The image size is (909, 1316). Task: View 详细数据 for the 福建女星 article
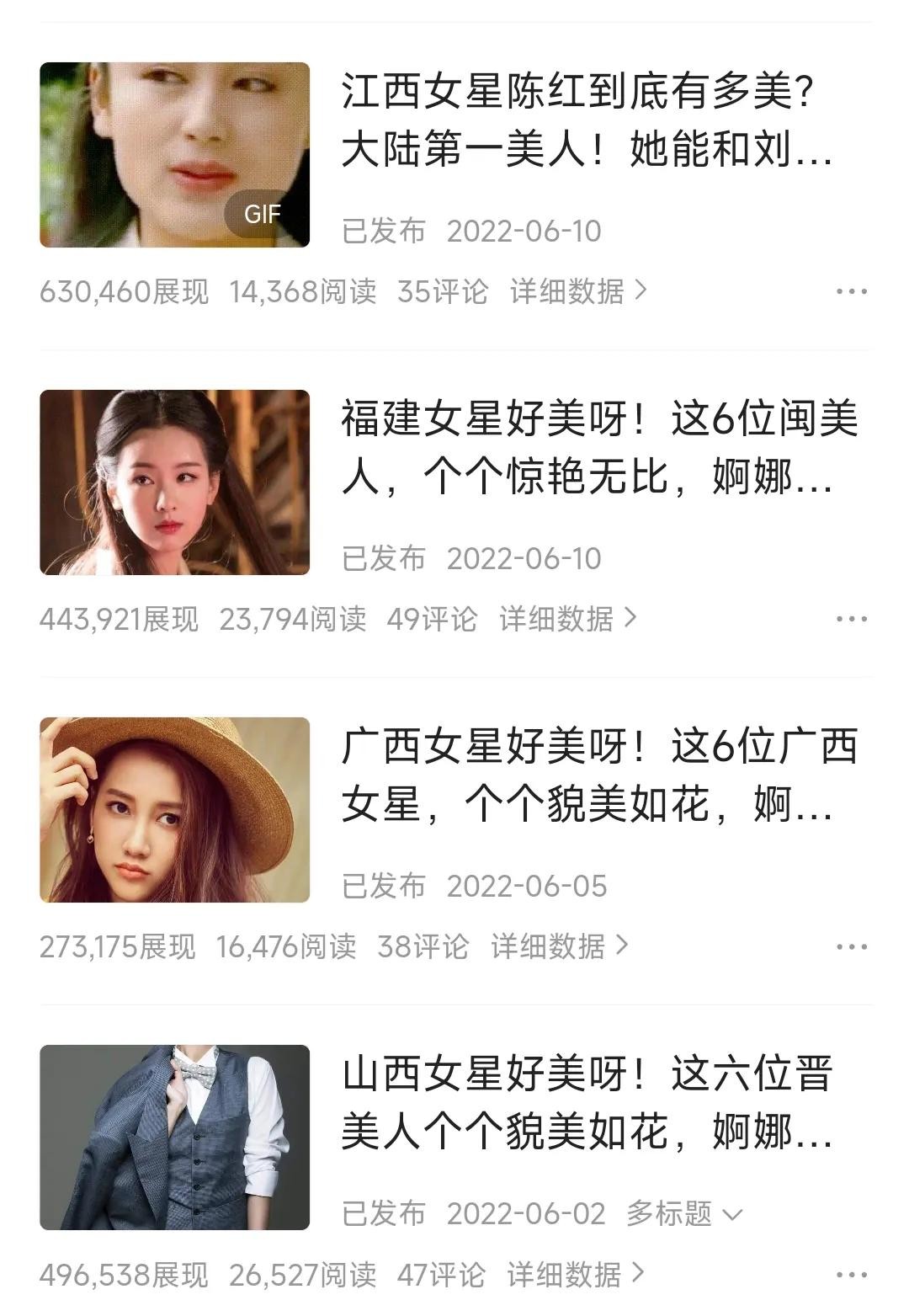[567, 619]
